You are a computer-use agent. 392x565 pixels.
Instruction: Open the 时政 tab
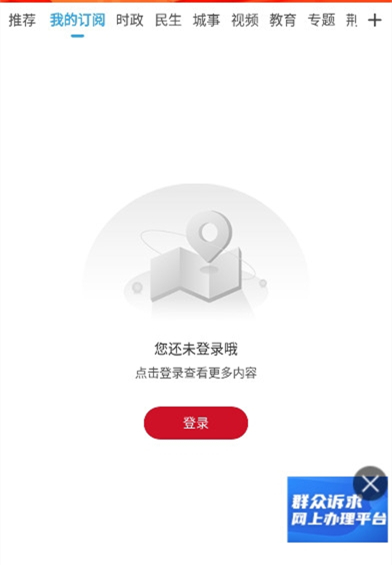pos(130,20)
